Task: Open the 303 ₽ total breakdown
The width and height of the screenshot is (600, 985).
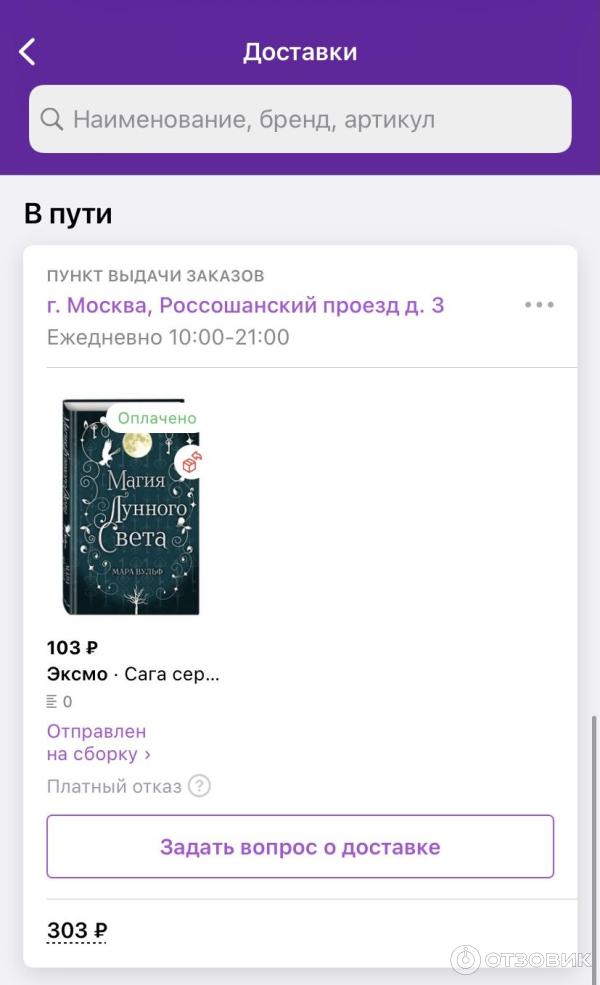Action: (77, 931)
